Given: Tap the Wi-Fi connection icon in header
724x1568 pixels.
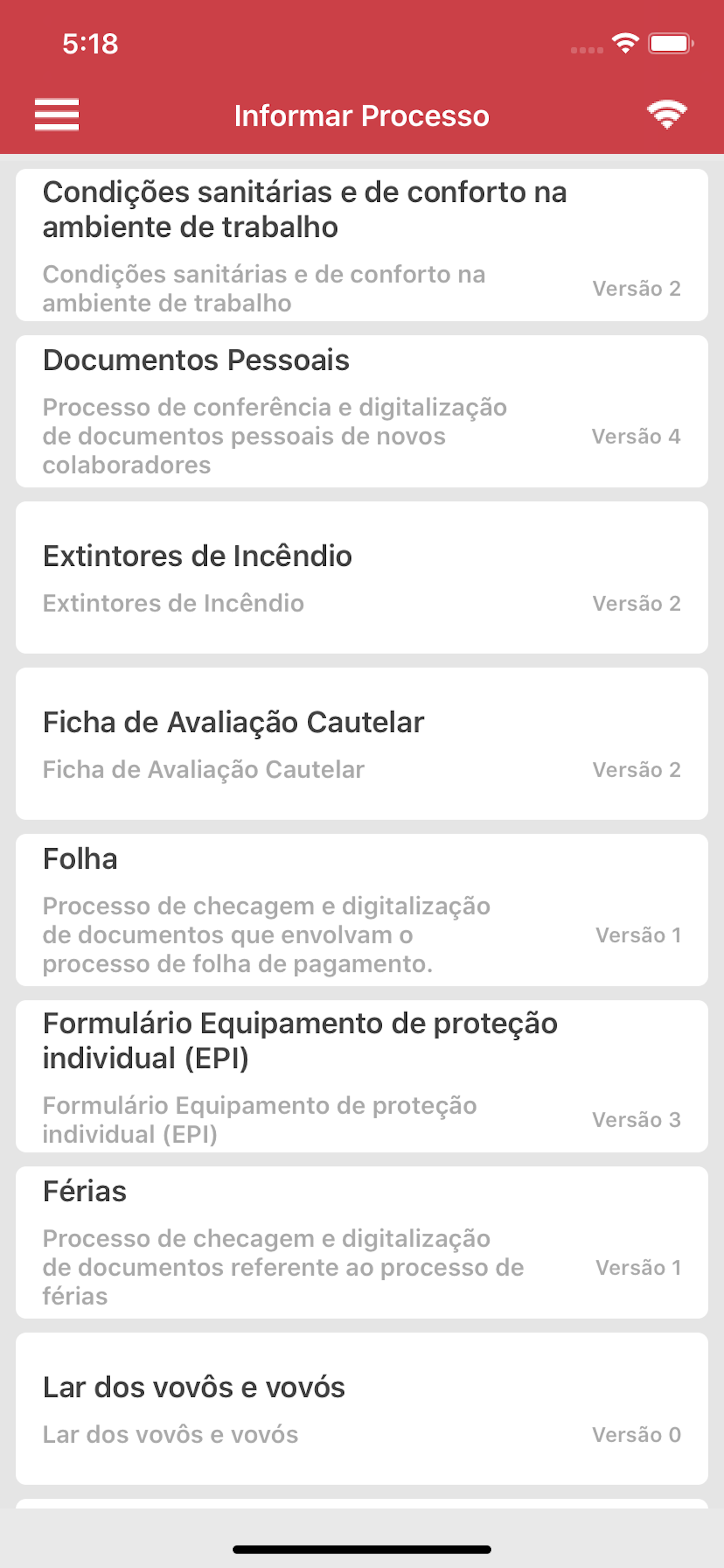Looking at the screenshot, I should (x=667, y=114).
